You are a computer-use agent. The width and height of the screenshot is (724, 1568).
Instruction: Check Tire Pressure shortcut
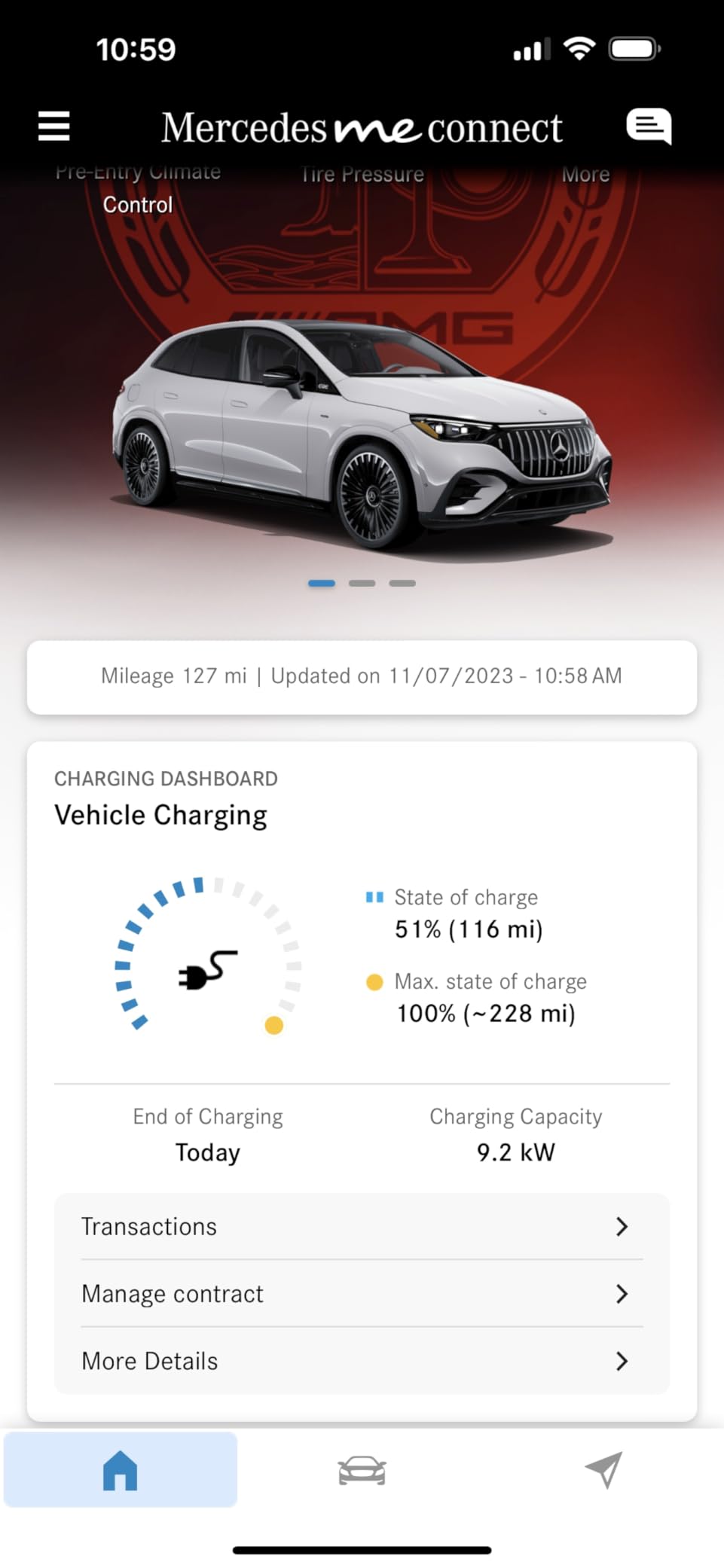click(x=362, y=175)
